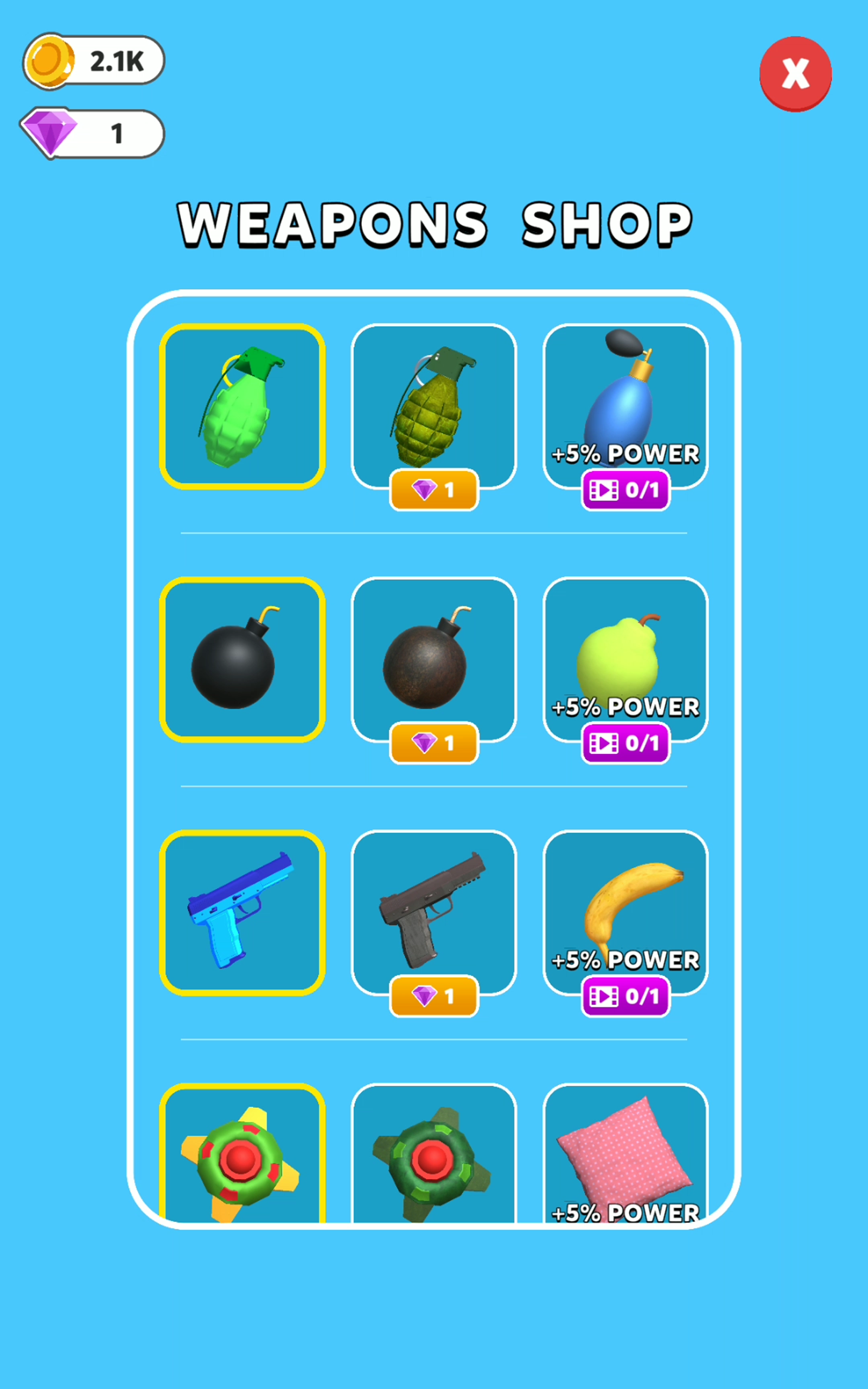Watch ad to unlock the banana
This screenshot has width=868, height=1389.
tap(625, 996)
